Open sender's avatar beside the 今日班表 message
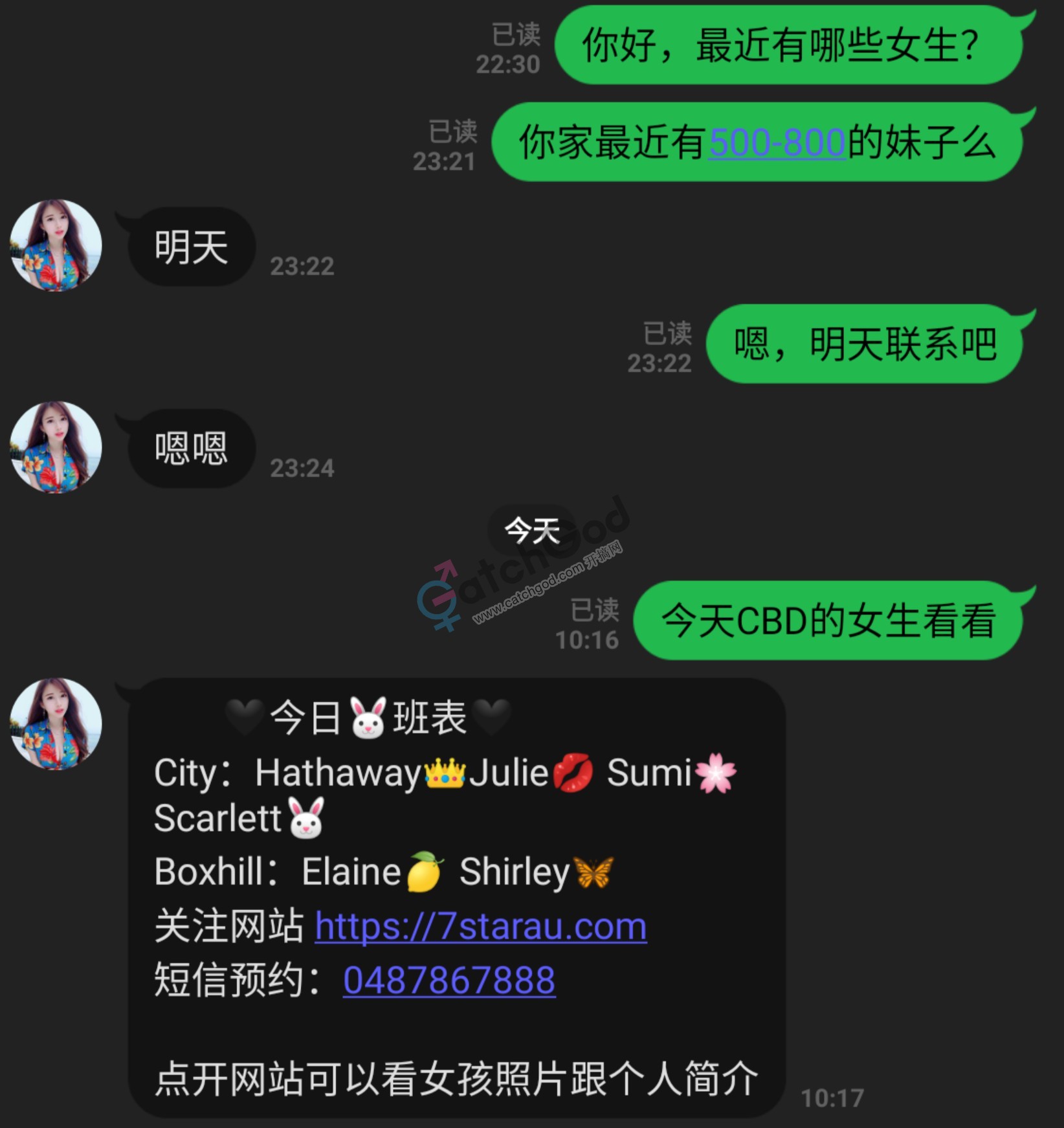This screenshot has width=1064, height=1128. tap(56, 724)
